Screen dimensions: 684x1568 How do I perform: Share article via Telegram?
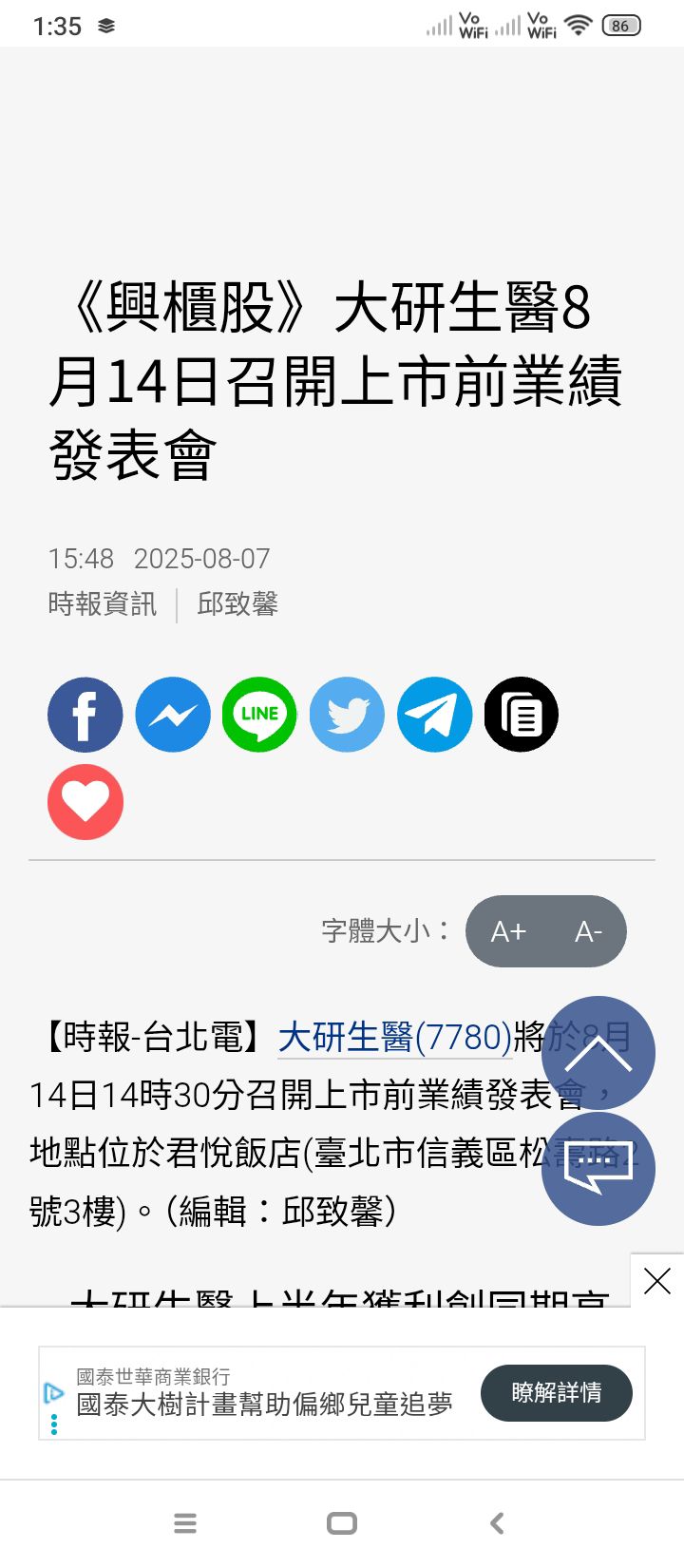434,715
